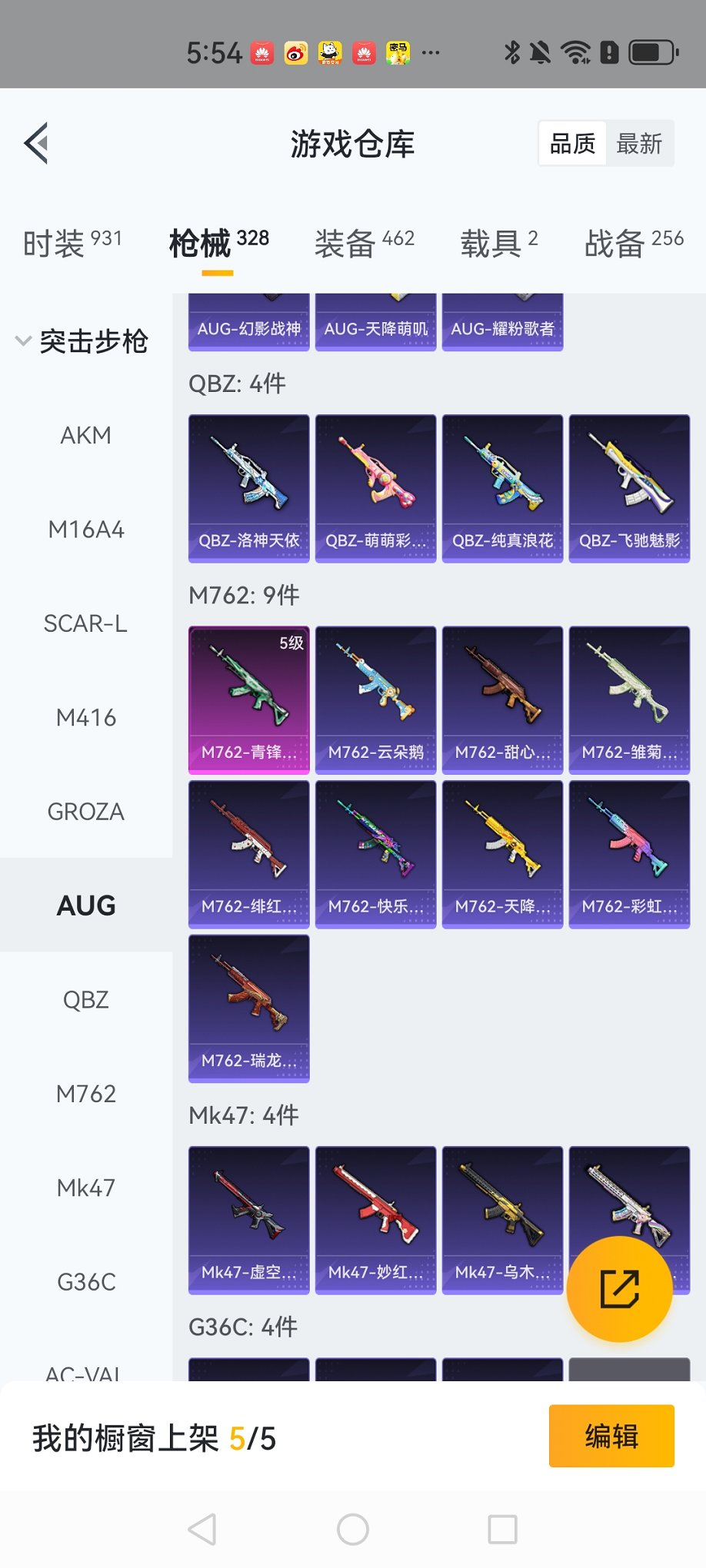Screen dimensions: 706x1568
Task: Select M416 in the side list
Action: coord(86,718)
